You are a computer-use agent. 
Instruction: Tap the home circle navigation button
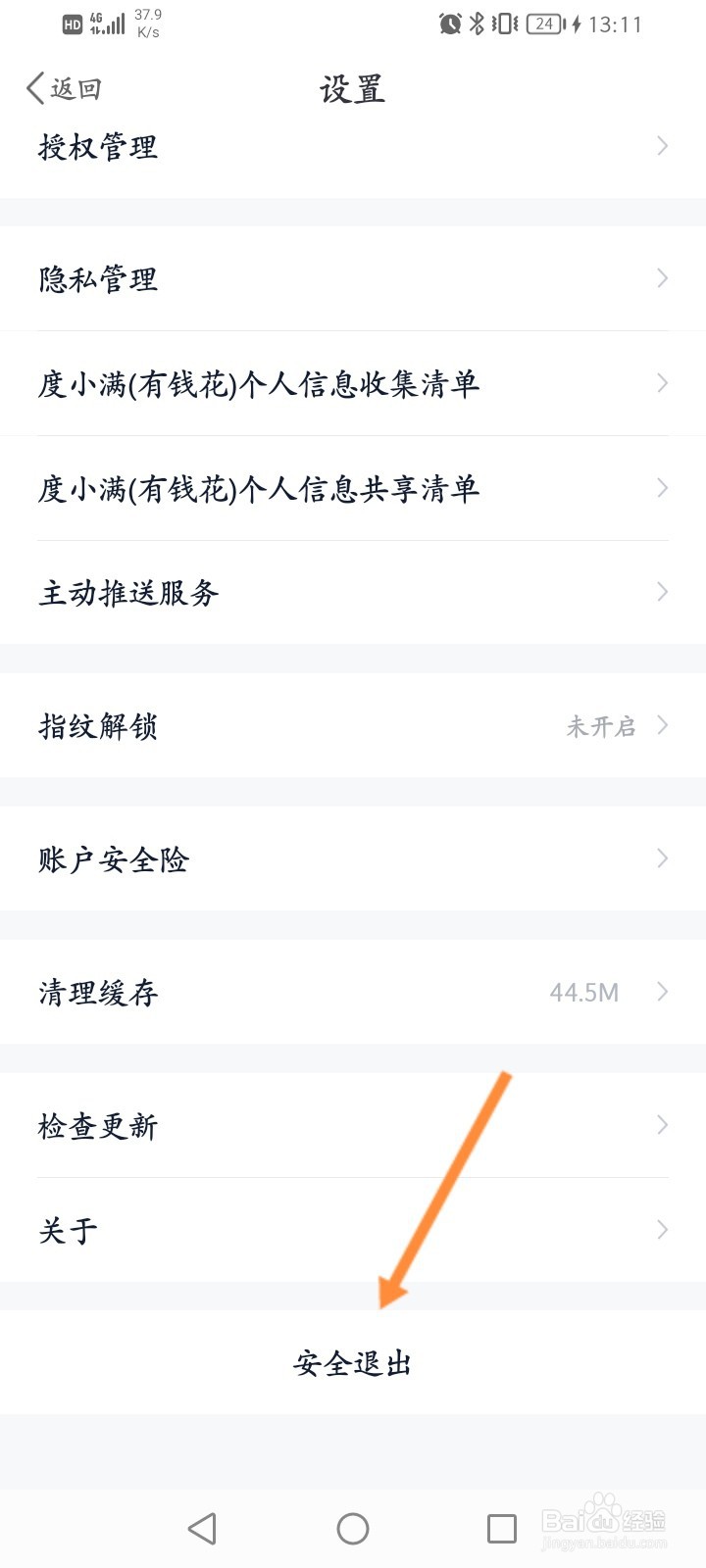coord(353,1527)
